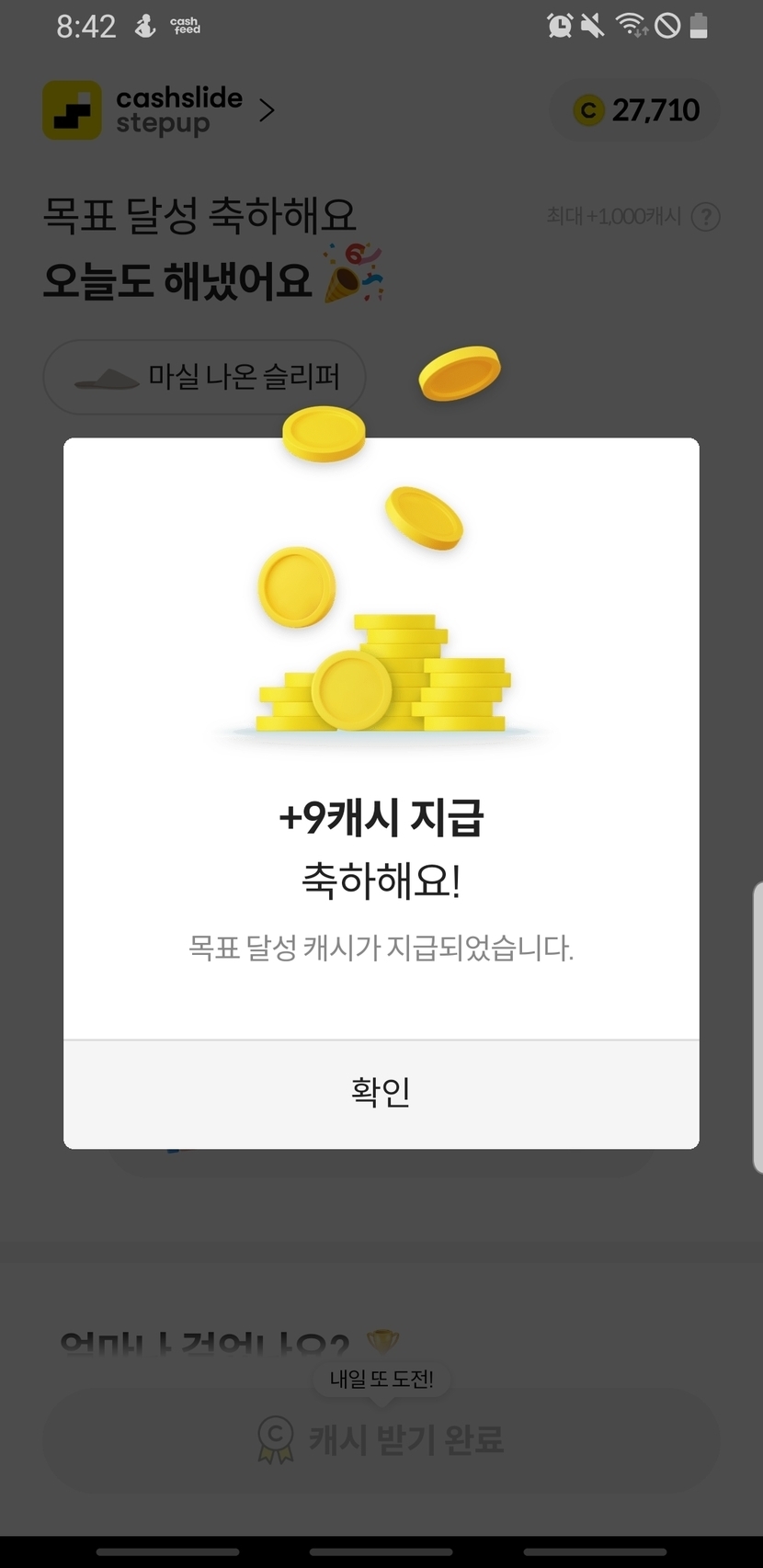The height and width of the screenshot is (1568, 763).
Task: Confirm the reward dialog with 확인
Action: 381,1093
